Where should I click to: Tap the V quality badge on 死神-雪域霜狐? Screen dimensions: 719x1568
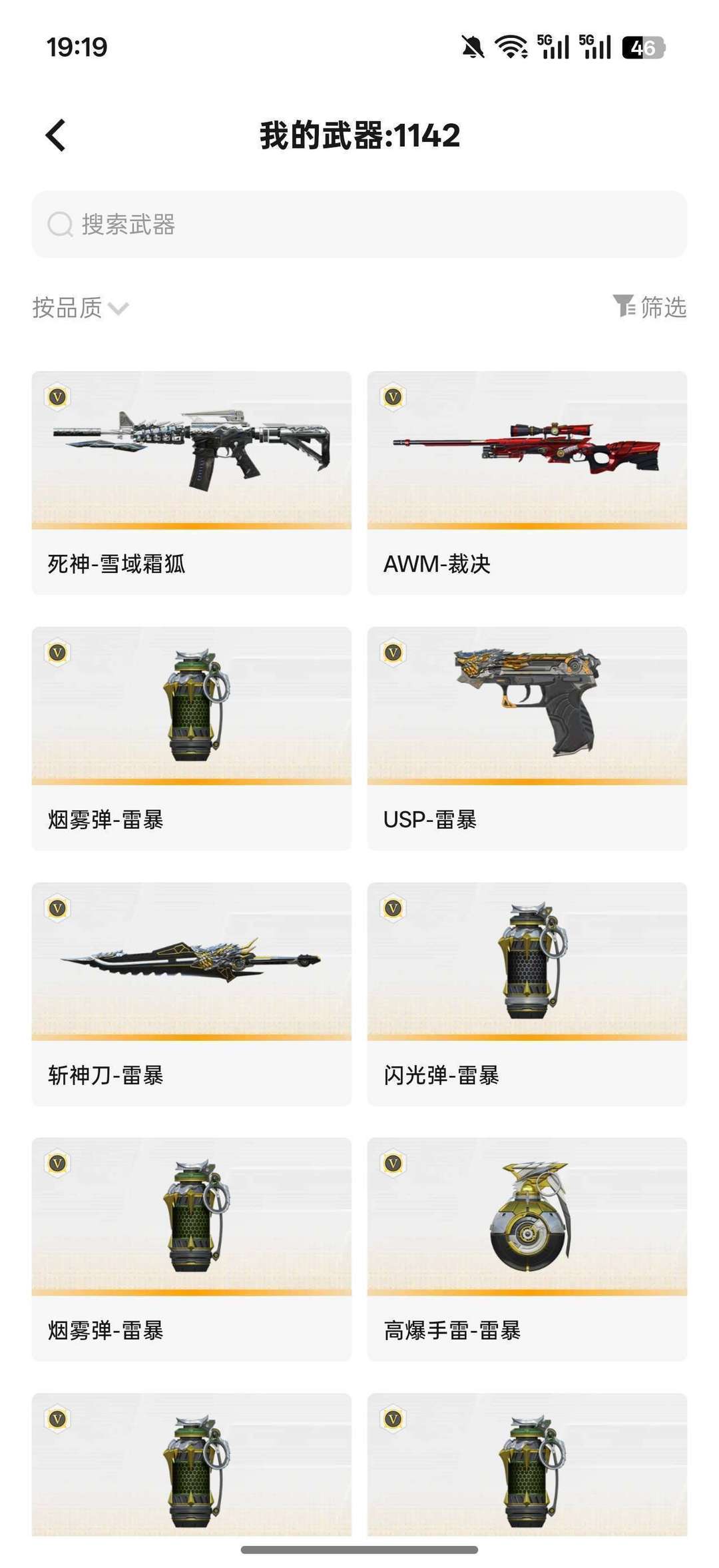pyautogui.click(x=58, y=396)
